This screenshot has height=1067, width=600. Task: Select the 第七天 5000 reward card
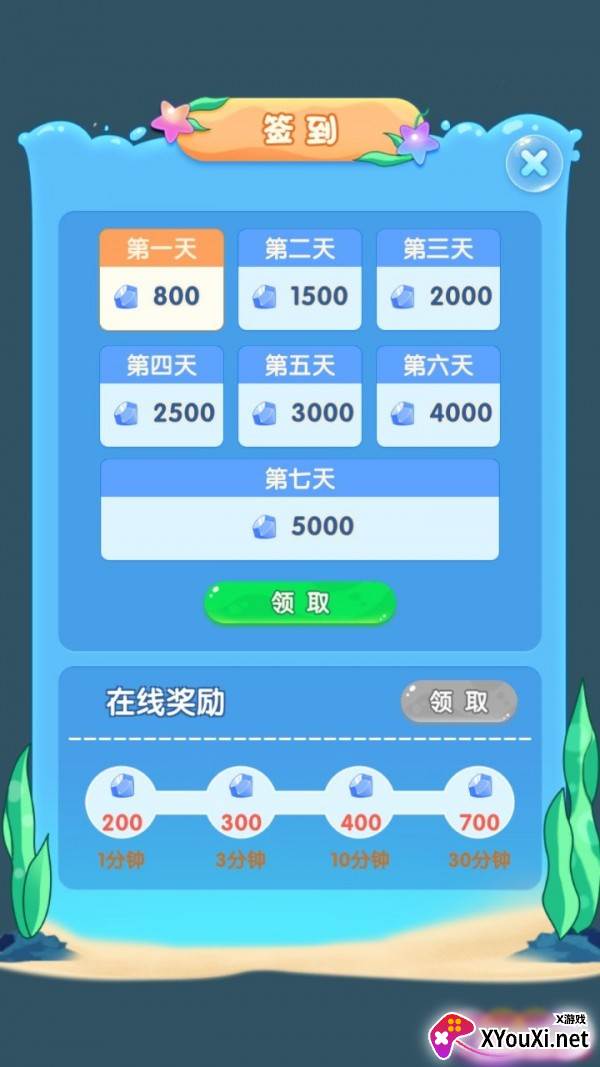[300, 510]
